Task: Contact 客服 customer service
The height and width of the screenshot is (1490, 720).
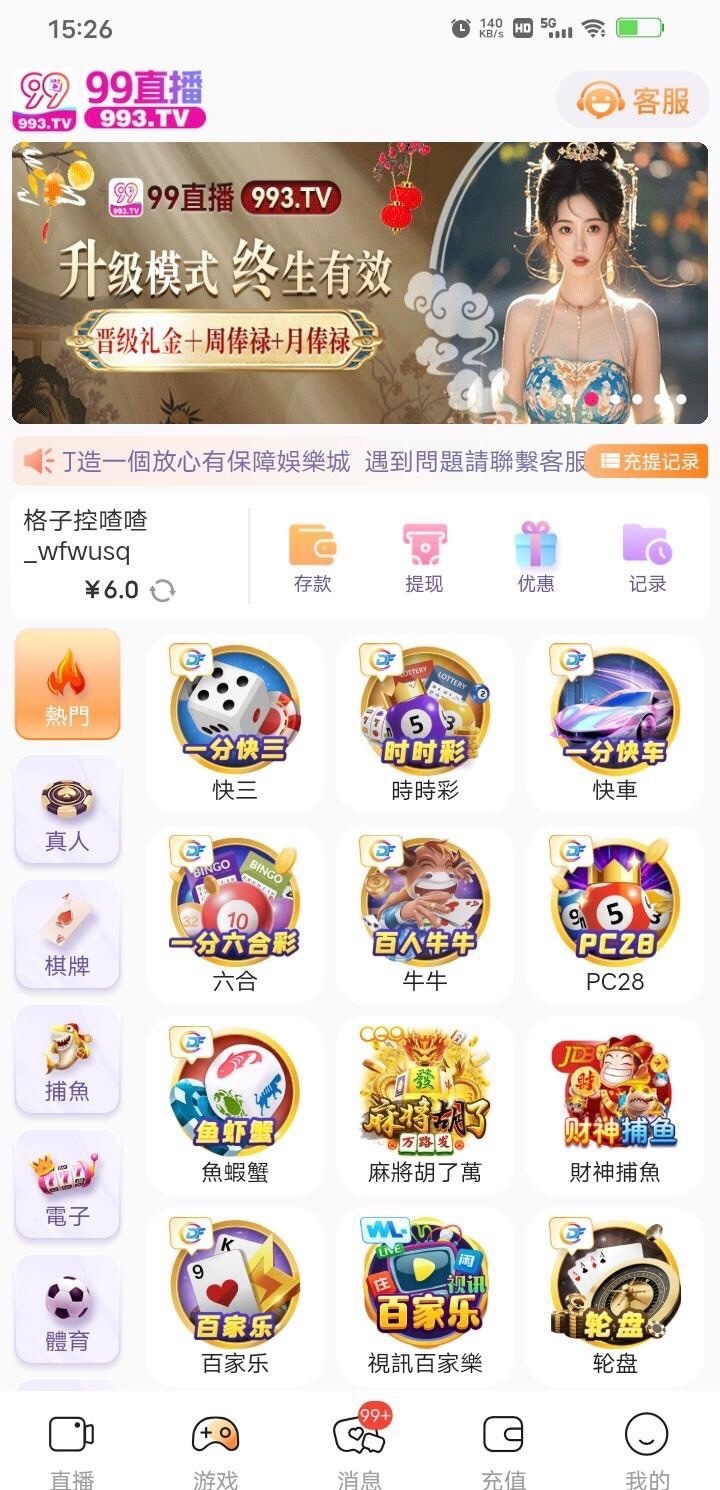Action: click(633, 100)
